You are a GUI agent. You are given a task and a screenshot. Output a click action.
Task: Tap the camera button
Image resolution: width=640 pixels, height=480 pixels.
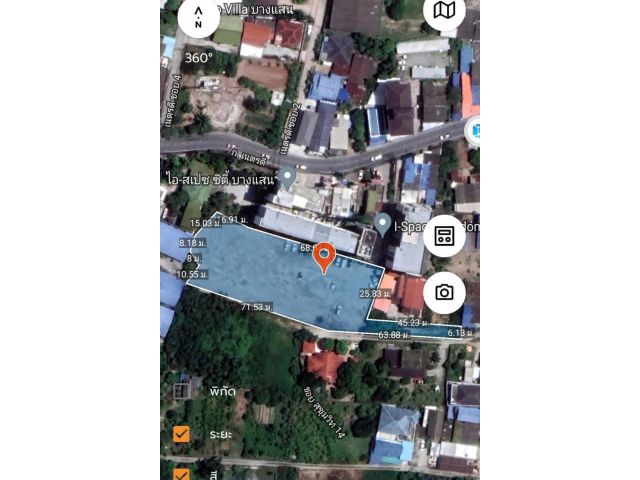click(x=444, y=292)
